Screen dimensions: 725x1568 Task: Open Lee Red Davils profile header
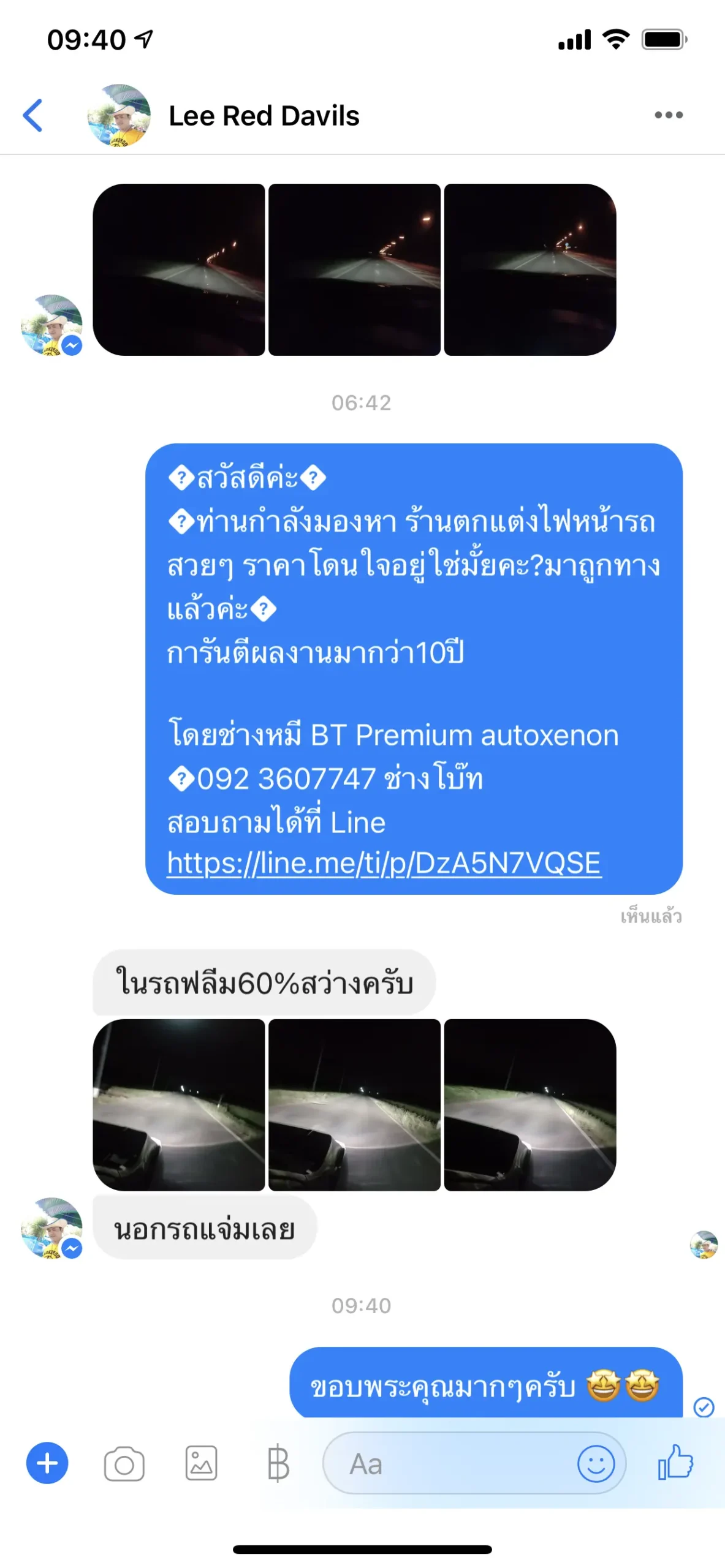click(264, 116)
